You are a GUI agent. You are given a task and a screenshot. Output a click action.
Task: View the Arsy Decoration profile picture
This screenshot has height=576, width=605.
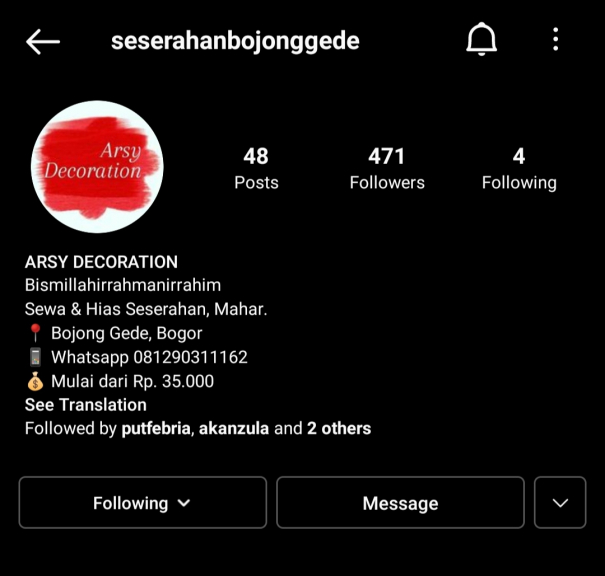97,167
